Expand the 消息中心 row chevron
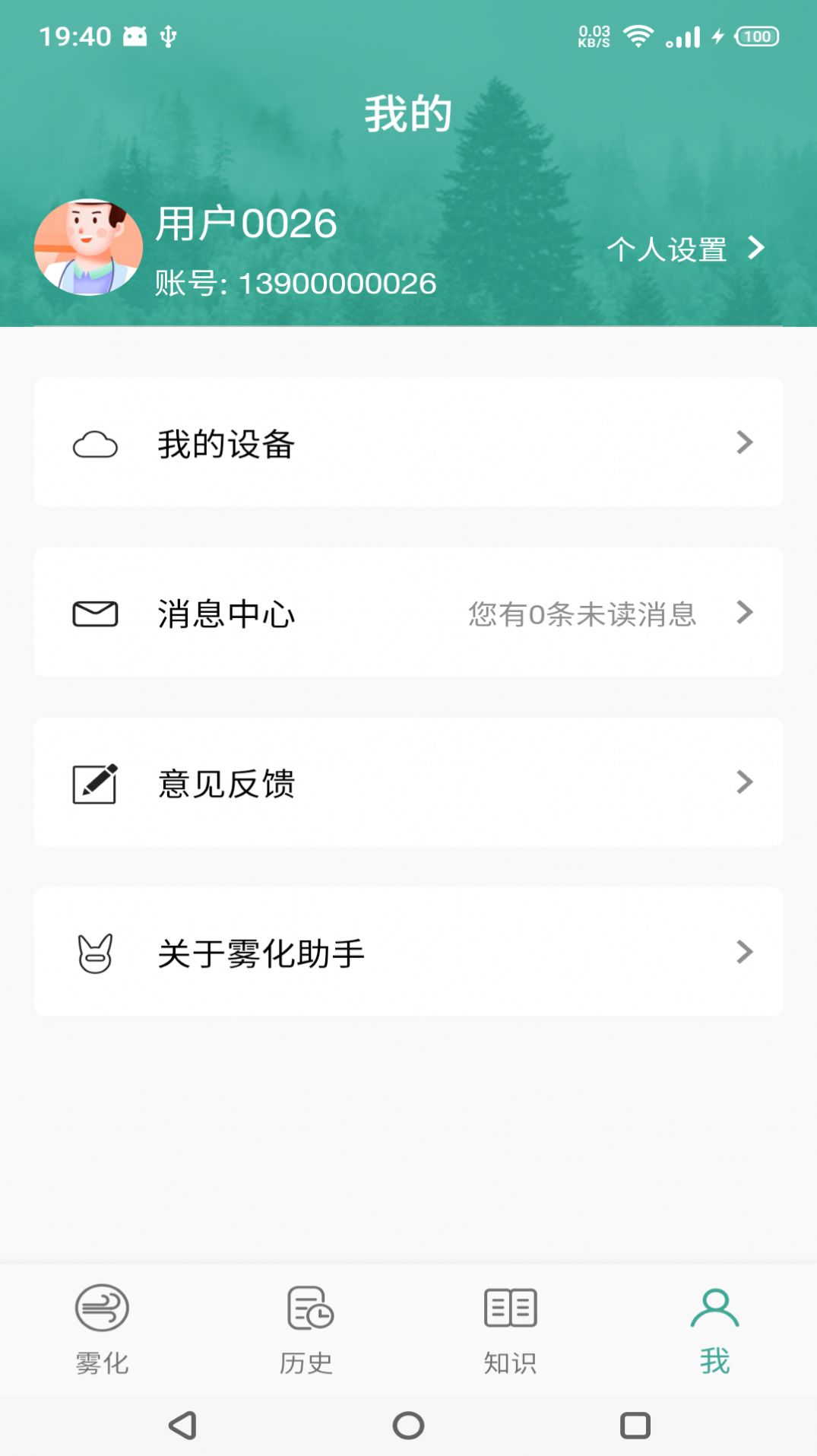The image size is (817, 1456). (x=745, y=612)
